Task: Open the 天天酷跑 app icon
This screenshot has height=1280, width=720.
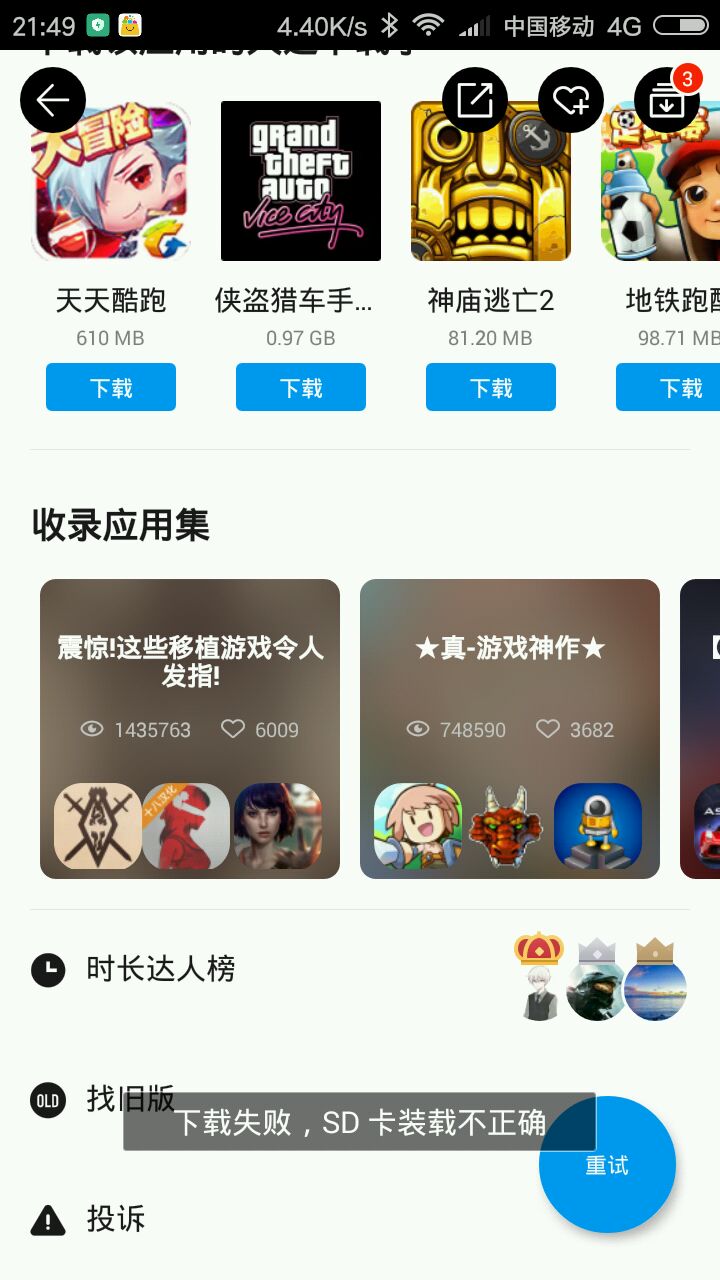Action: click(111, 182)
